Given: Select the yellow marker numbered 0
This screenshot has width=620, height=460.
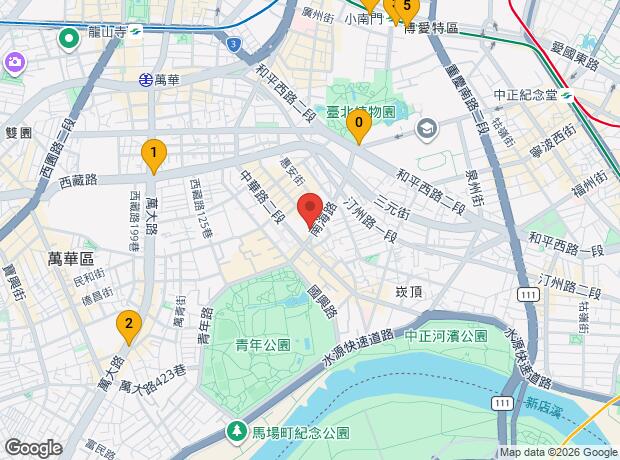Looking at the screenshot, I should click(x=359, y=127).
